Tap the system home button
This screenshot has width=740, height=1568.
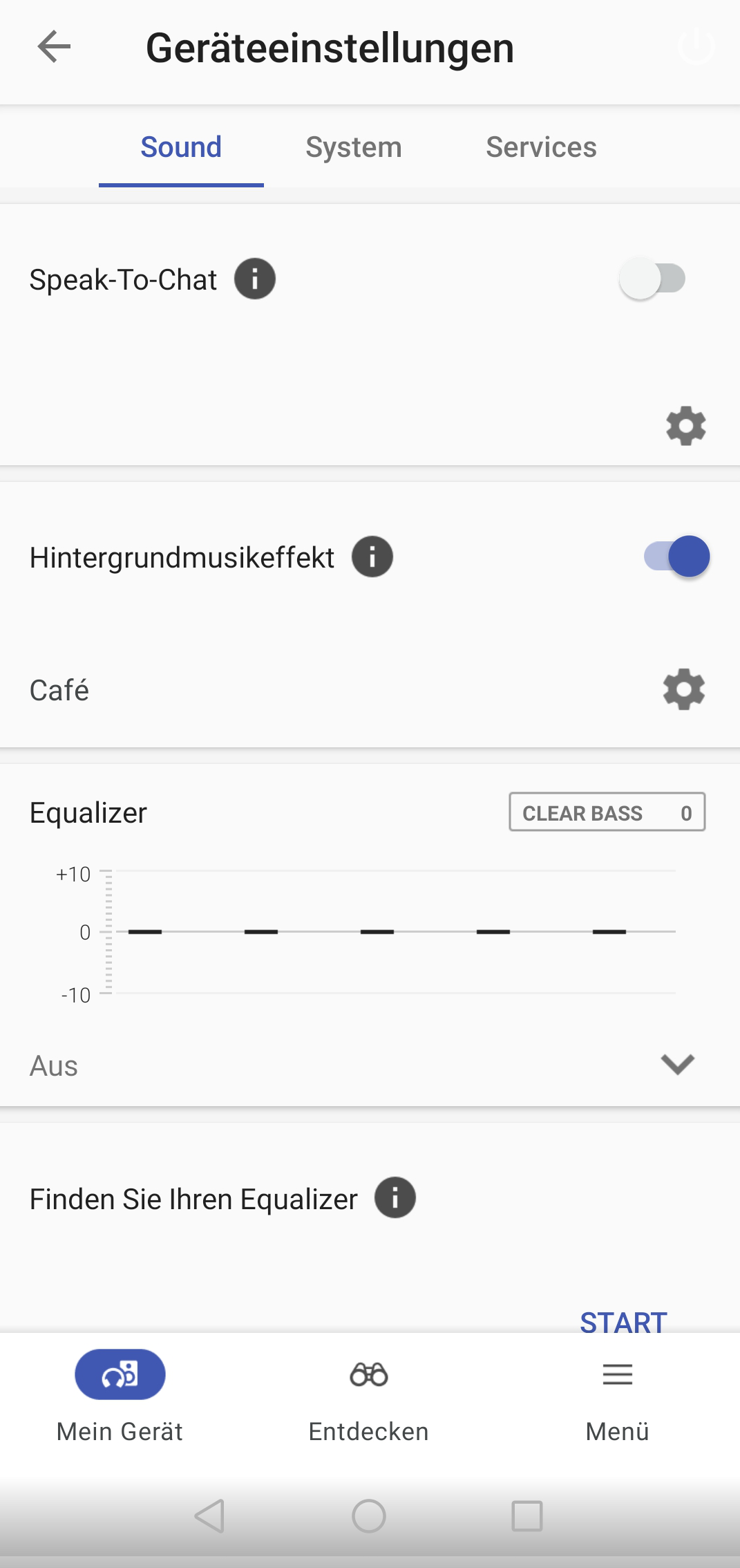click(369, 1516)
